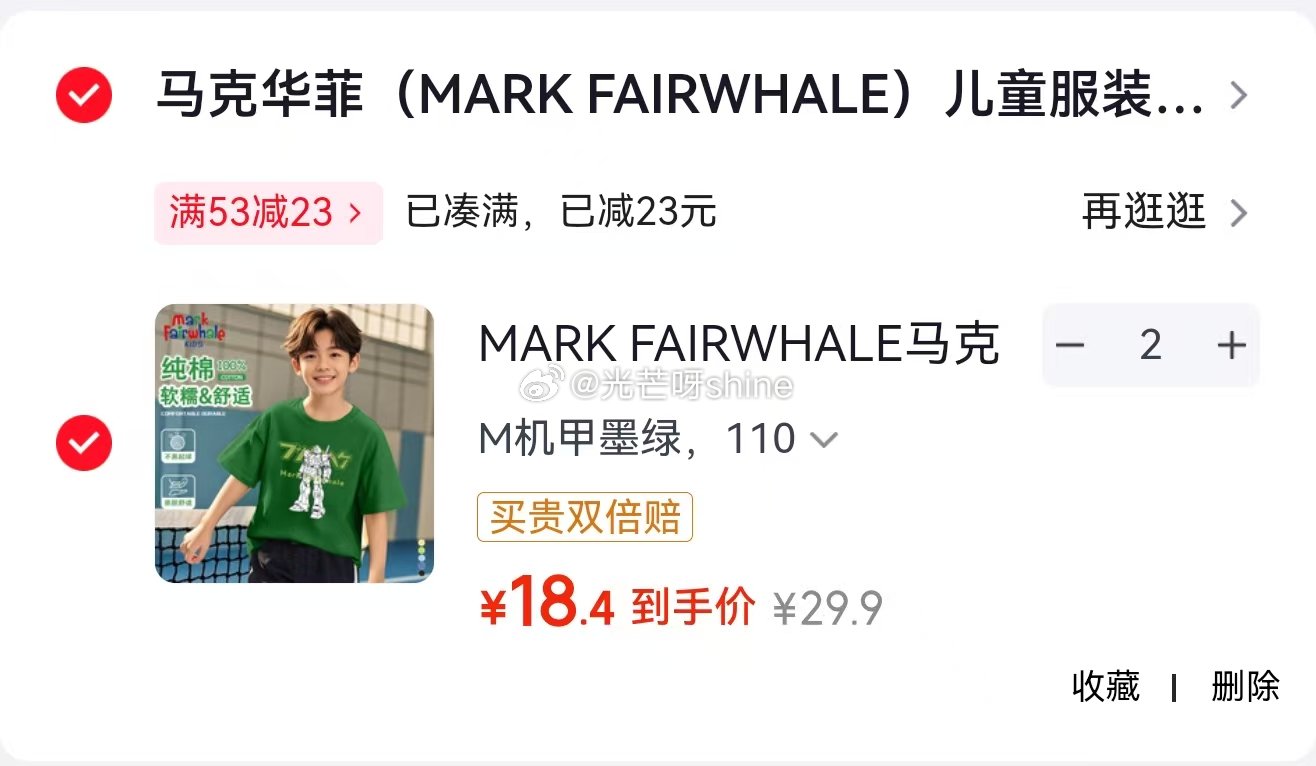Deselect the green T-shirt item checkbox
Viewport: 1316px width, 766px height.
(x=84, y=443)
